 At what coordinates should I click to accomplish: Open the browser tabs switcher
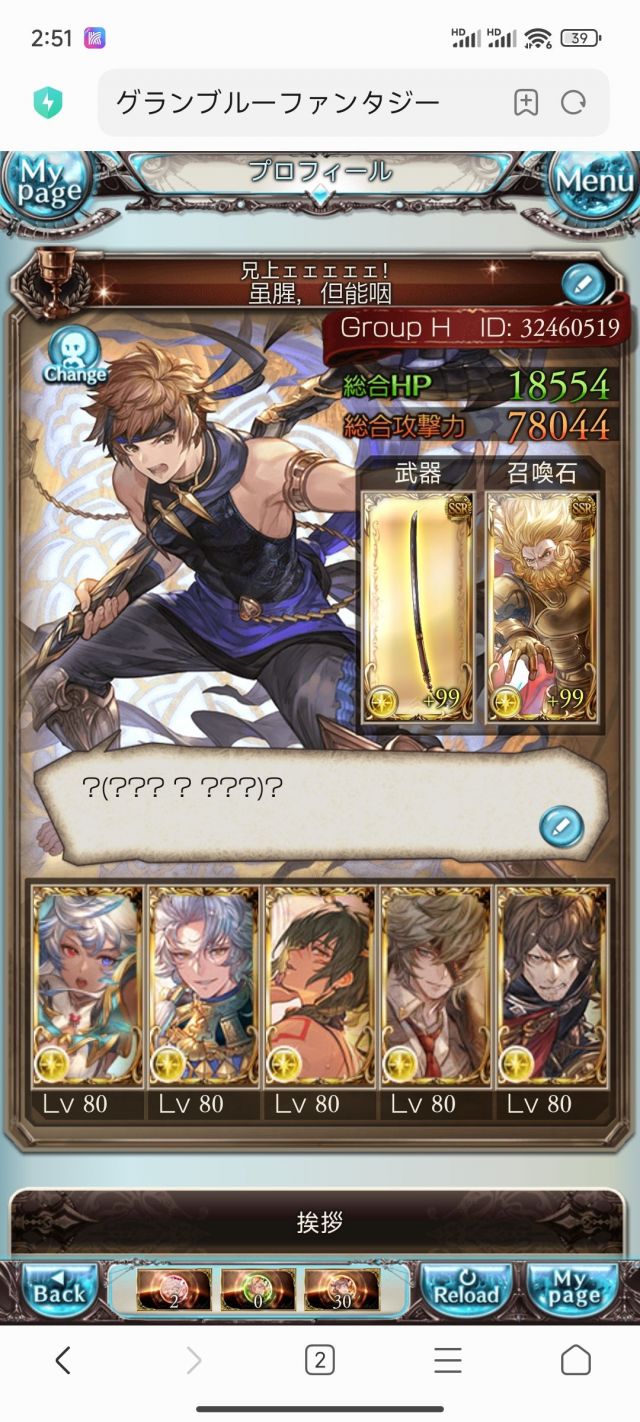pos(319,1360)
